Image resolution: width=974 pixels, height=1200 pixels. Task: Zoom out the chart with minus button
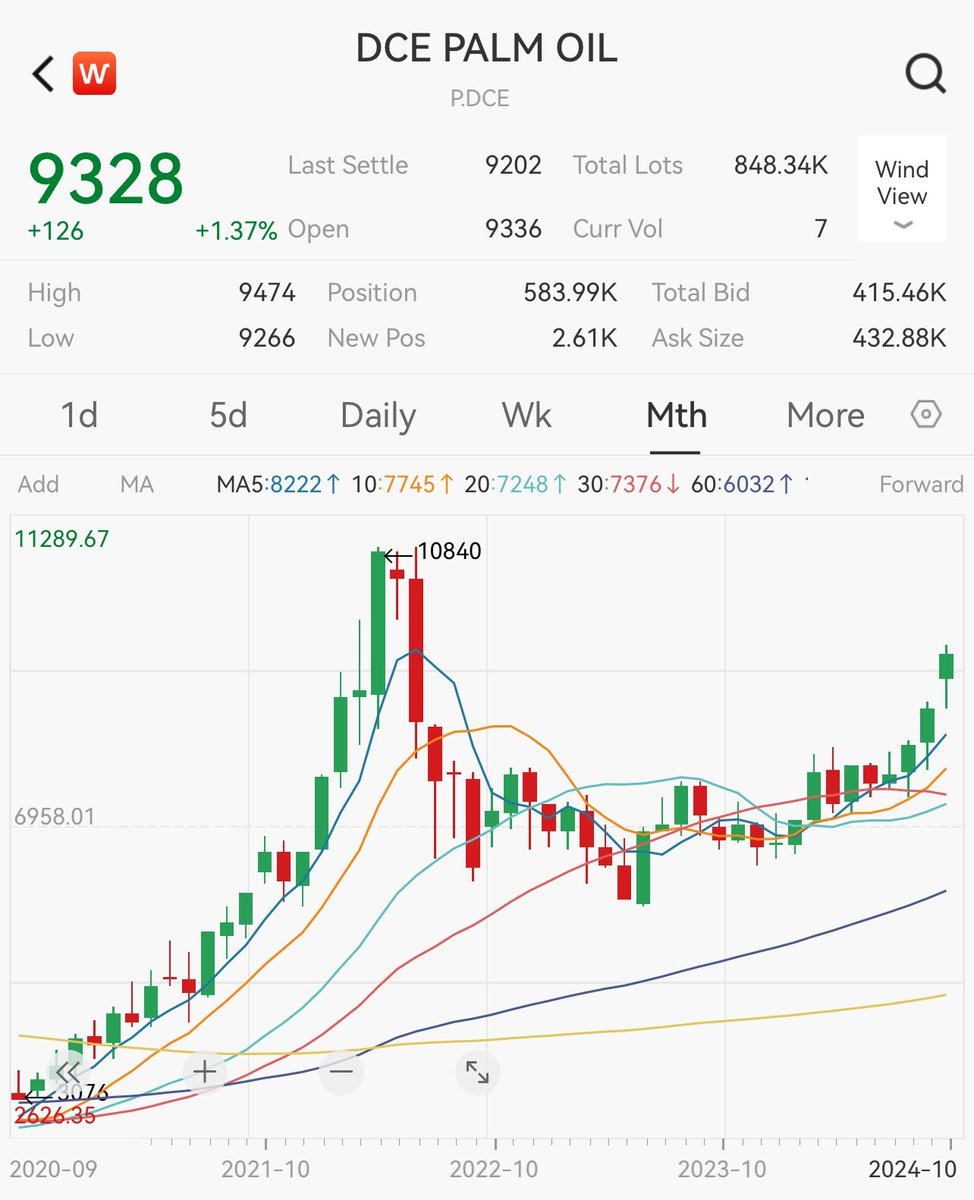click(x=341, y=1073)
